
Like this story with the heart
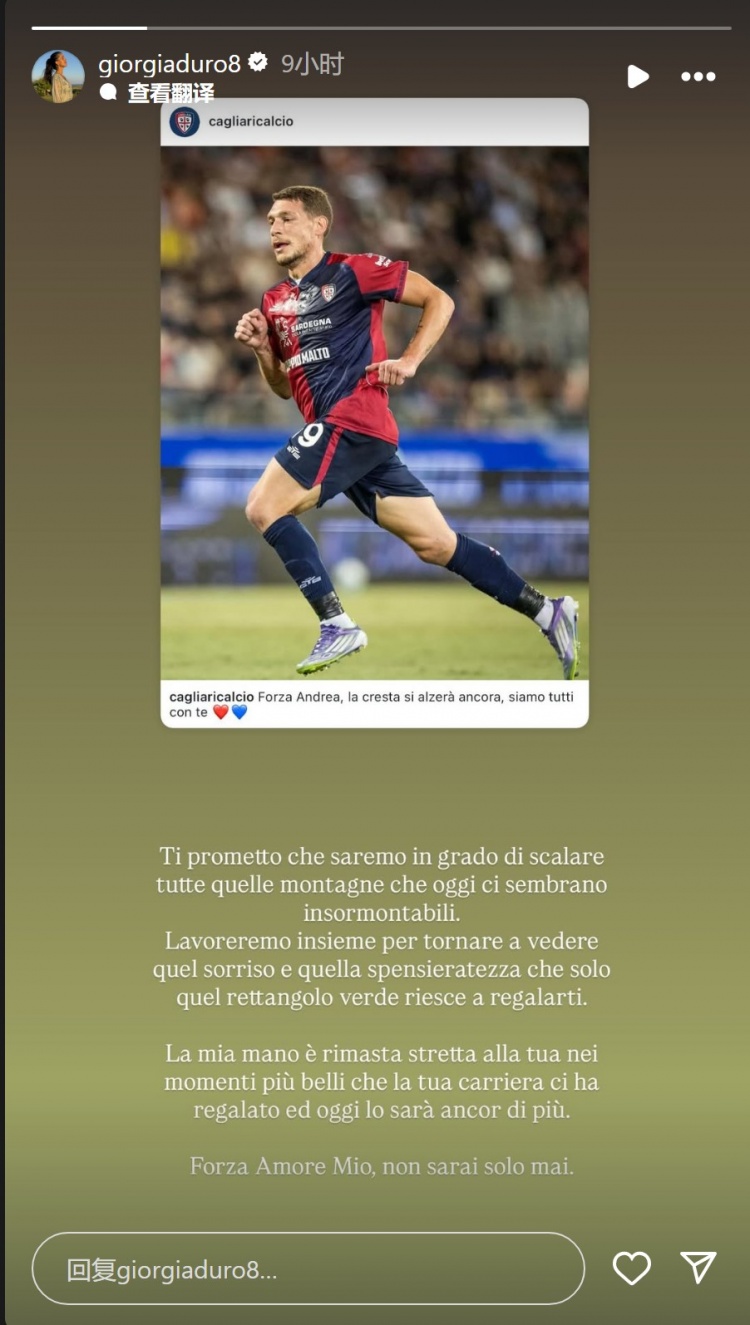[x=632, y=1268]
